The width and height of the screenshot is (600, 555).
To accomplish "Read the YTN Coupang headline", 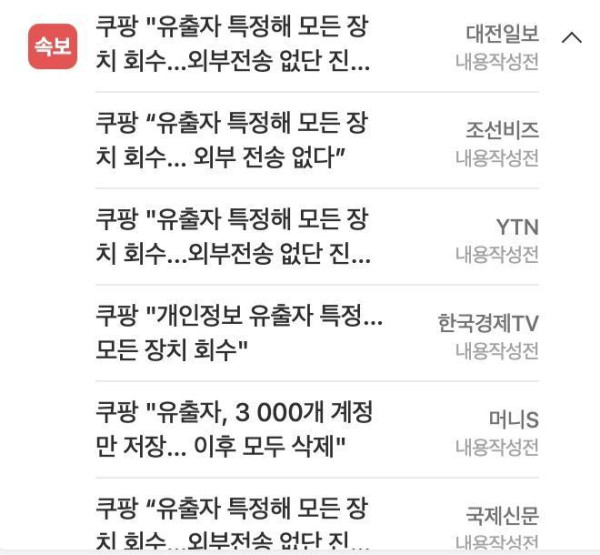I will coord(233,237).
